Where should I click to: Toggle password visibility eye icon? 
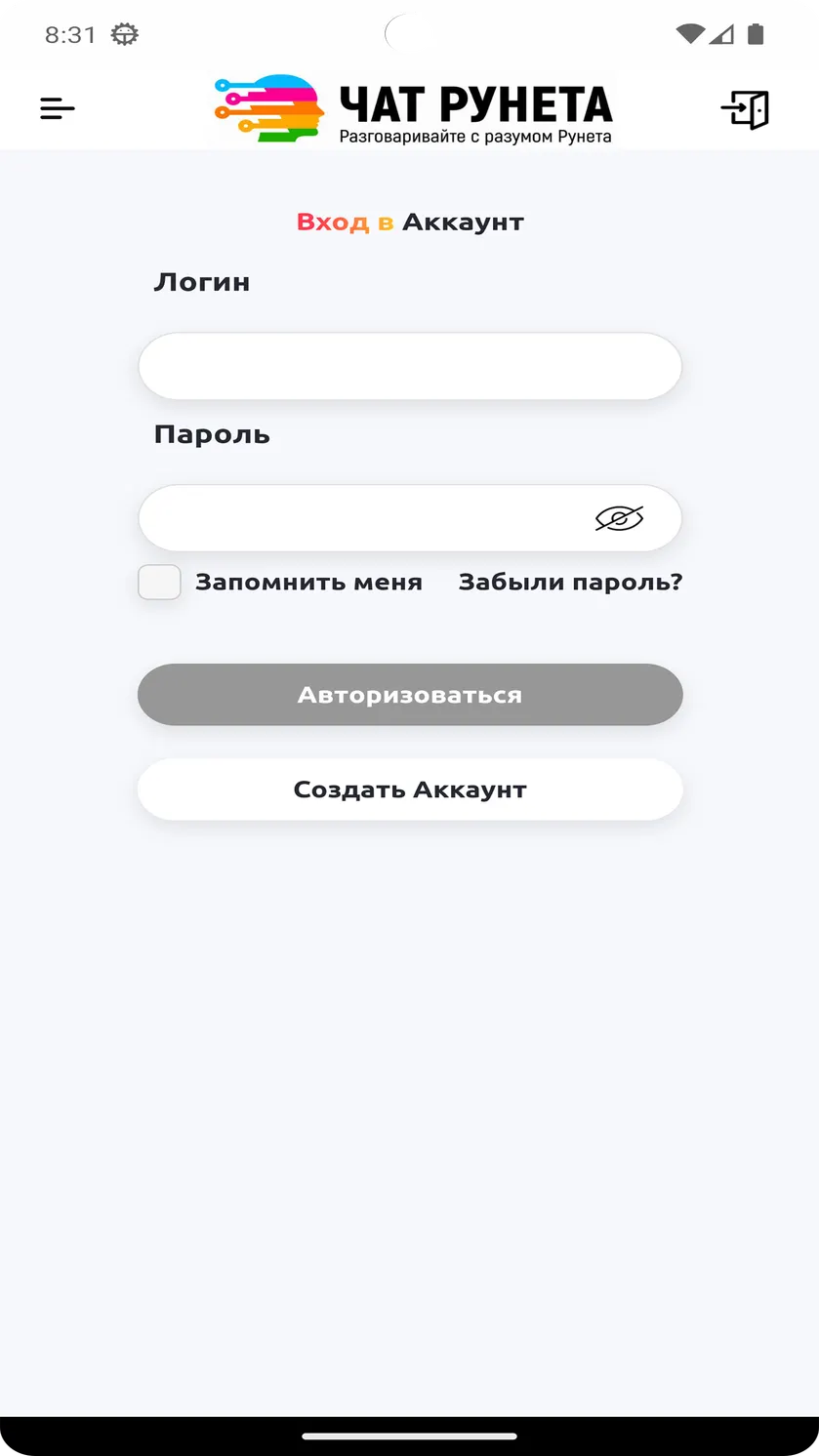(x=620, y=518)
